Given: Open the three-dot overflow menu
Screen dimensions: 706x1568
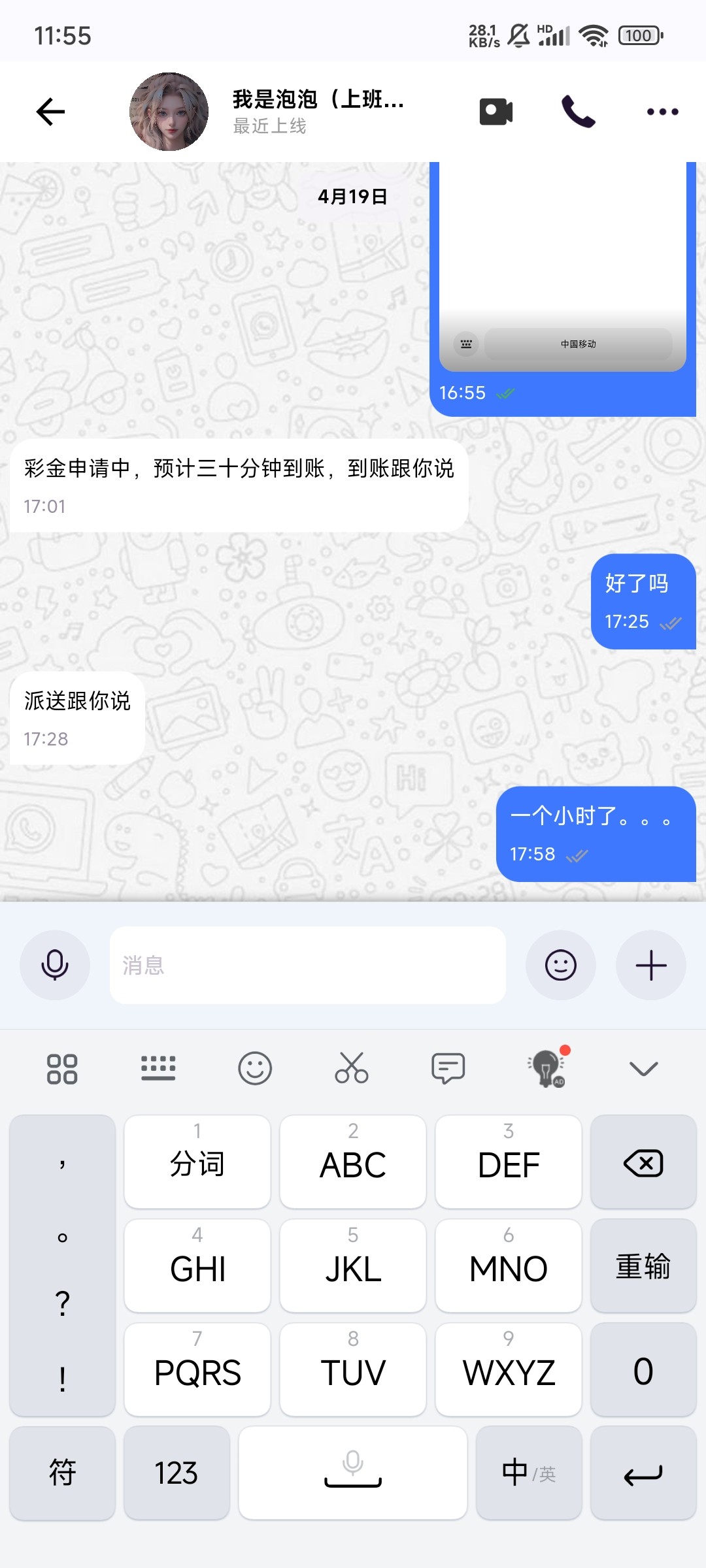Looking at the screenshot, I should click(x=662, y=112).
